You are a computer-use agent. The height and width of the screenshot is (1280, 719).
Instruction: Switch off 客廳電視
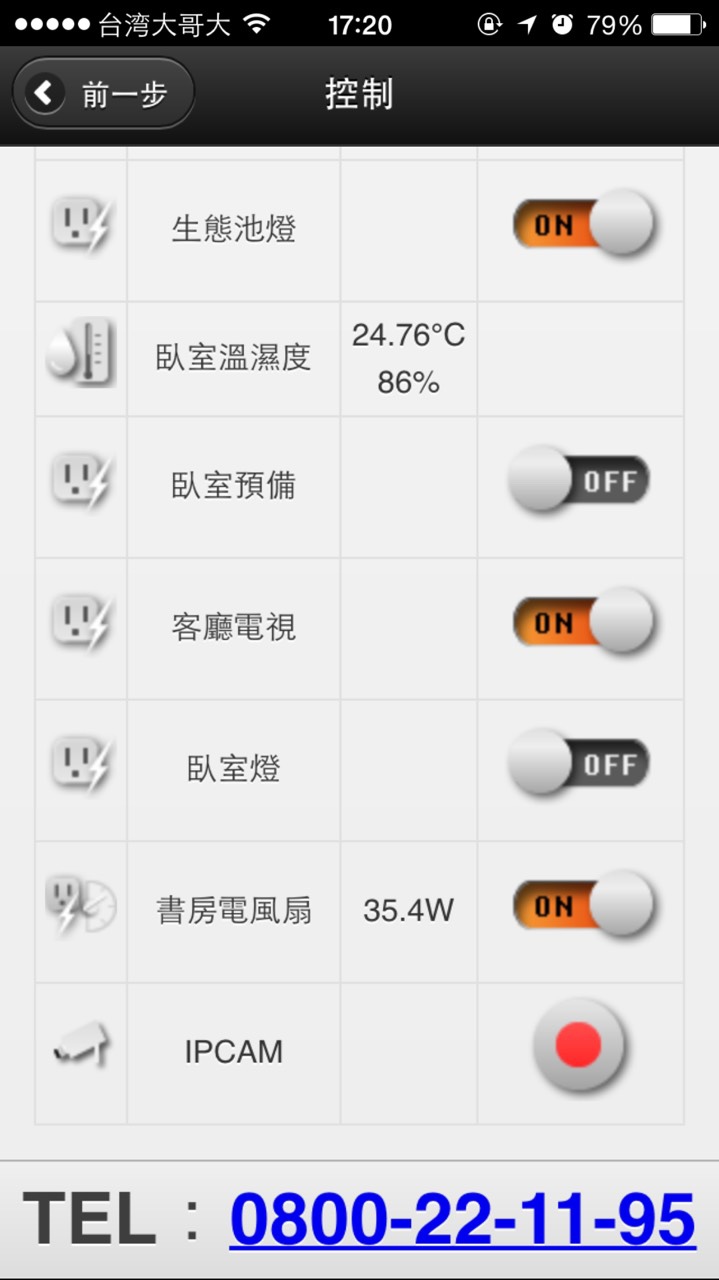582,622
